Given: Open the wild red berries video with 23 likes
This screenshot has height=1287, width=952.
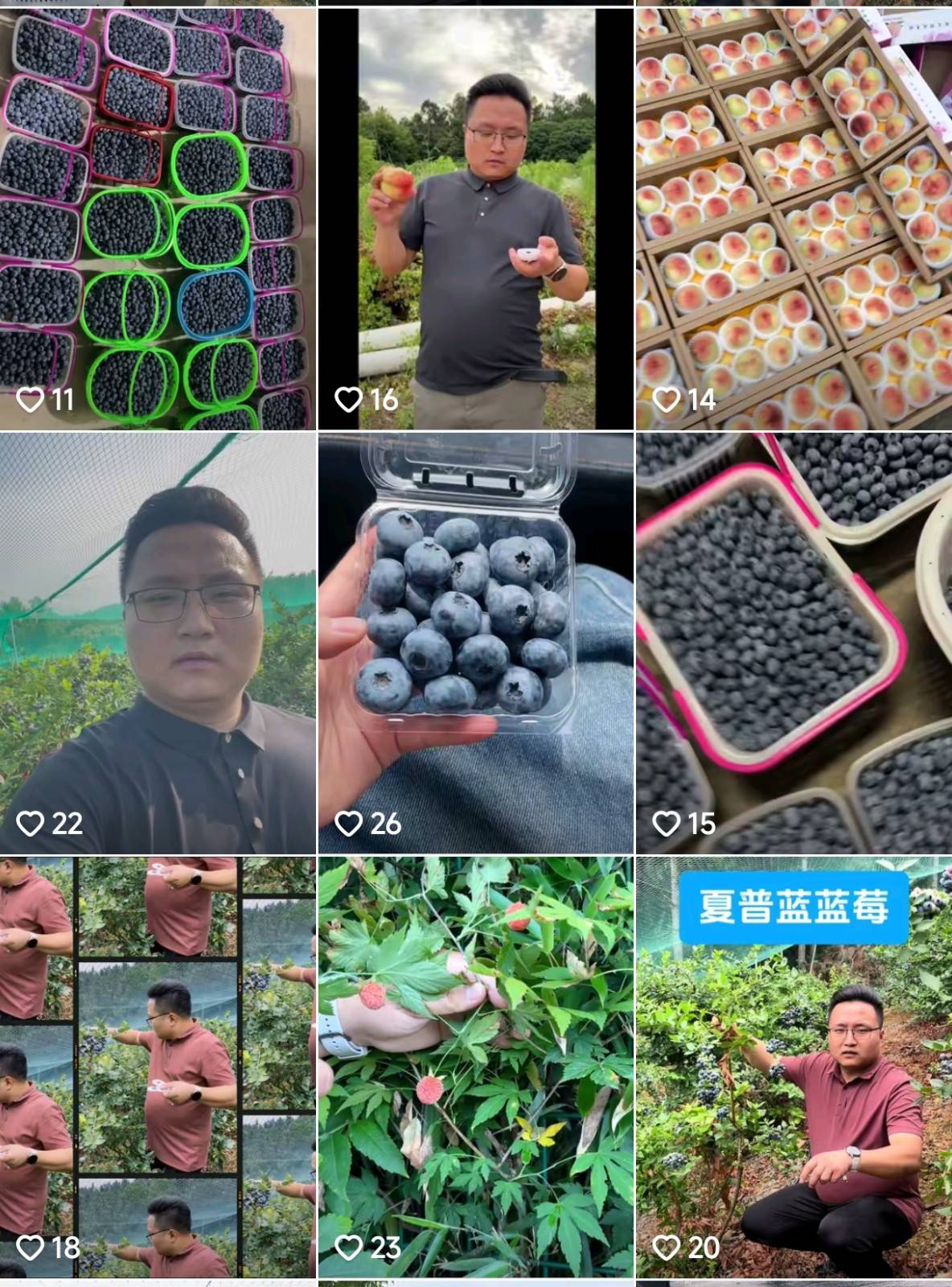Looking at the screenshot, I should coord(475,1067).
